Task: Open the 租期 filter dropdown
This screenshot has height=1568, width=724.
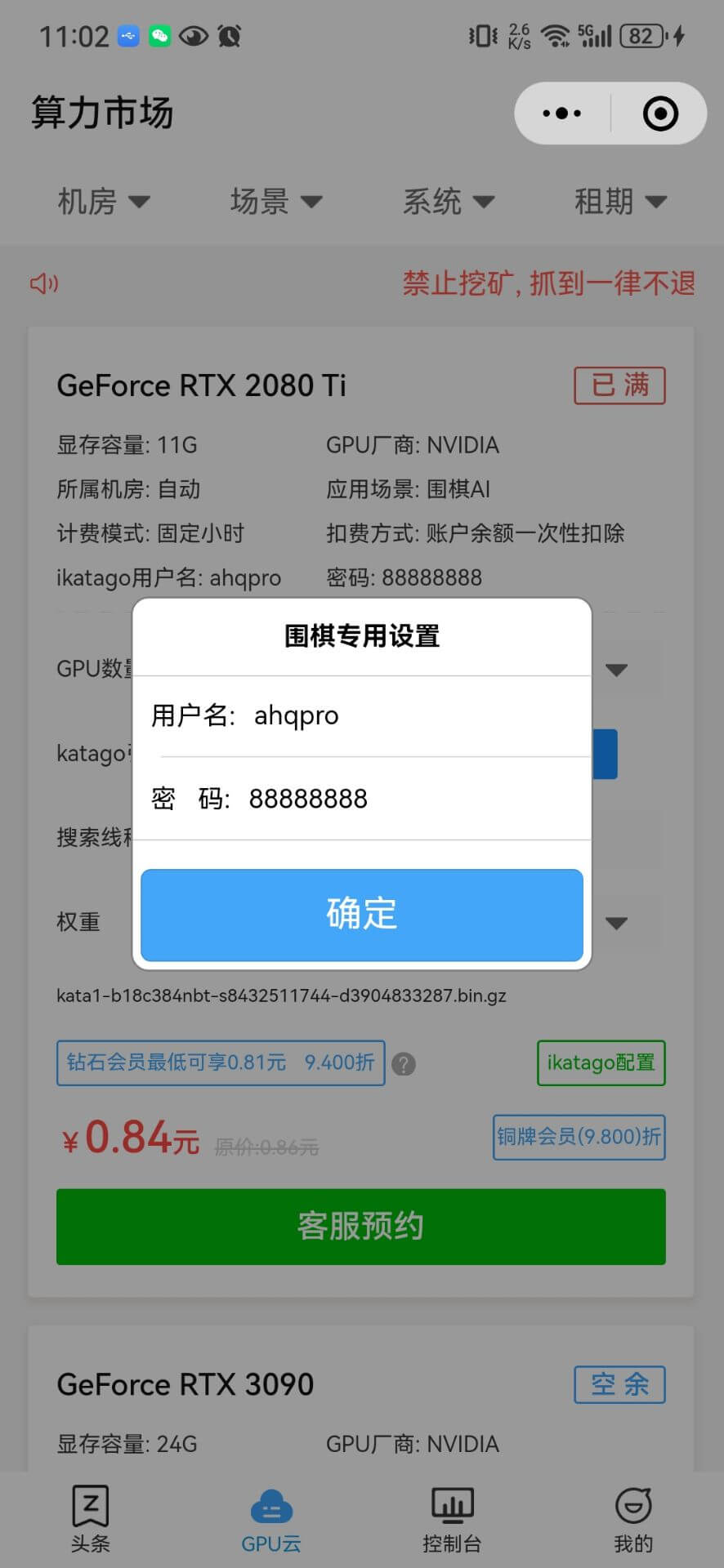Action: [x=620, y=201]
